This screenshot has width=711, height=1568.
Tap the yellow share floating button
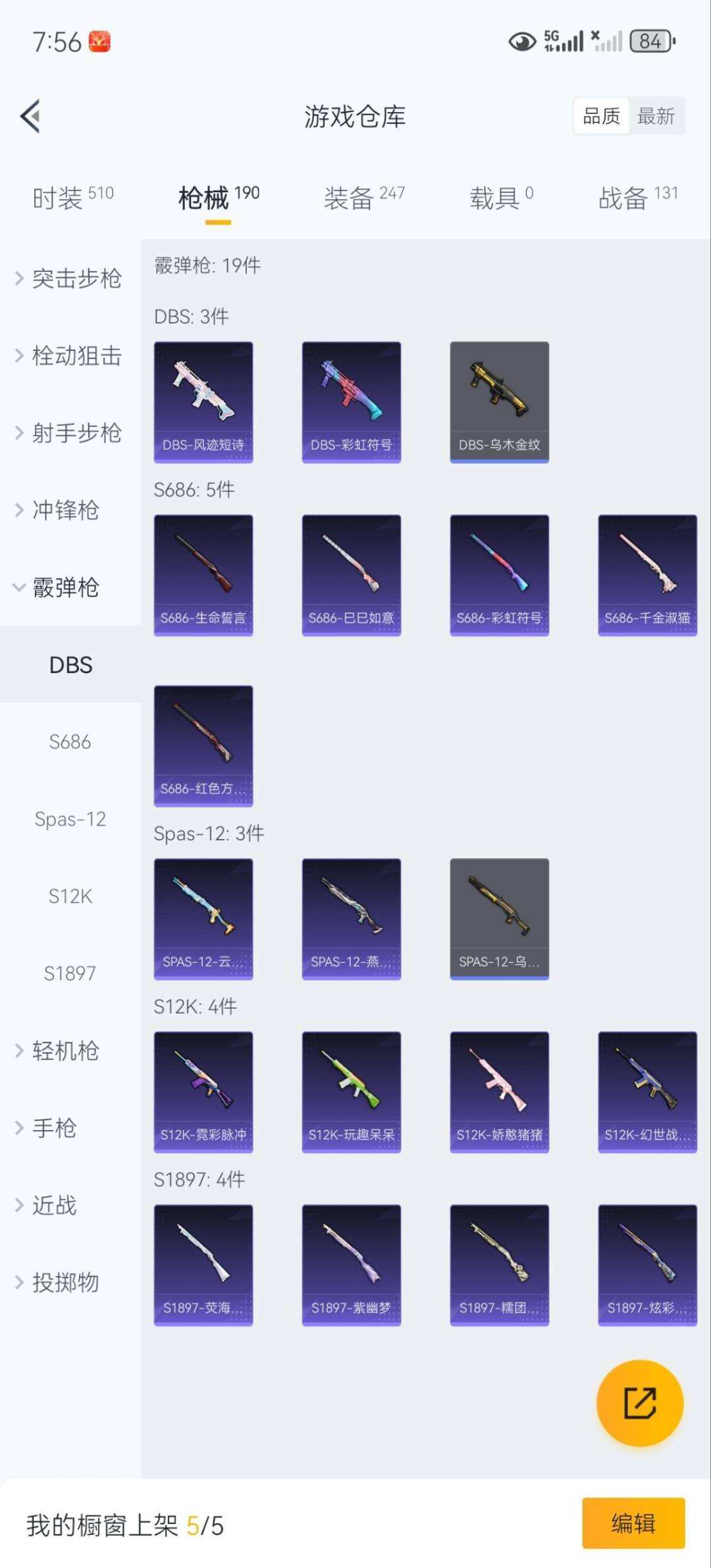coord(639,1403)
